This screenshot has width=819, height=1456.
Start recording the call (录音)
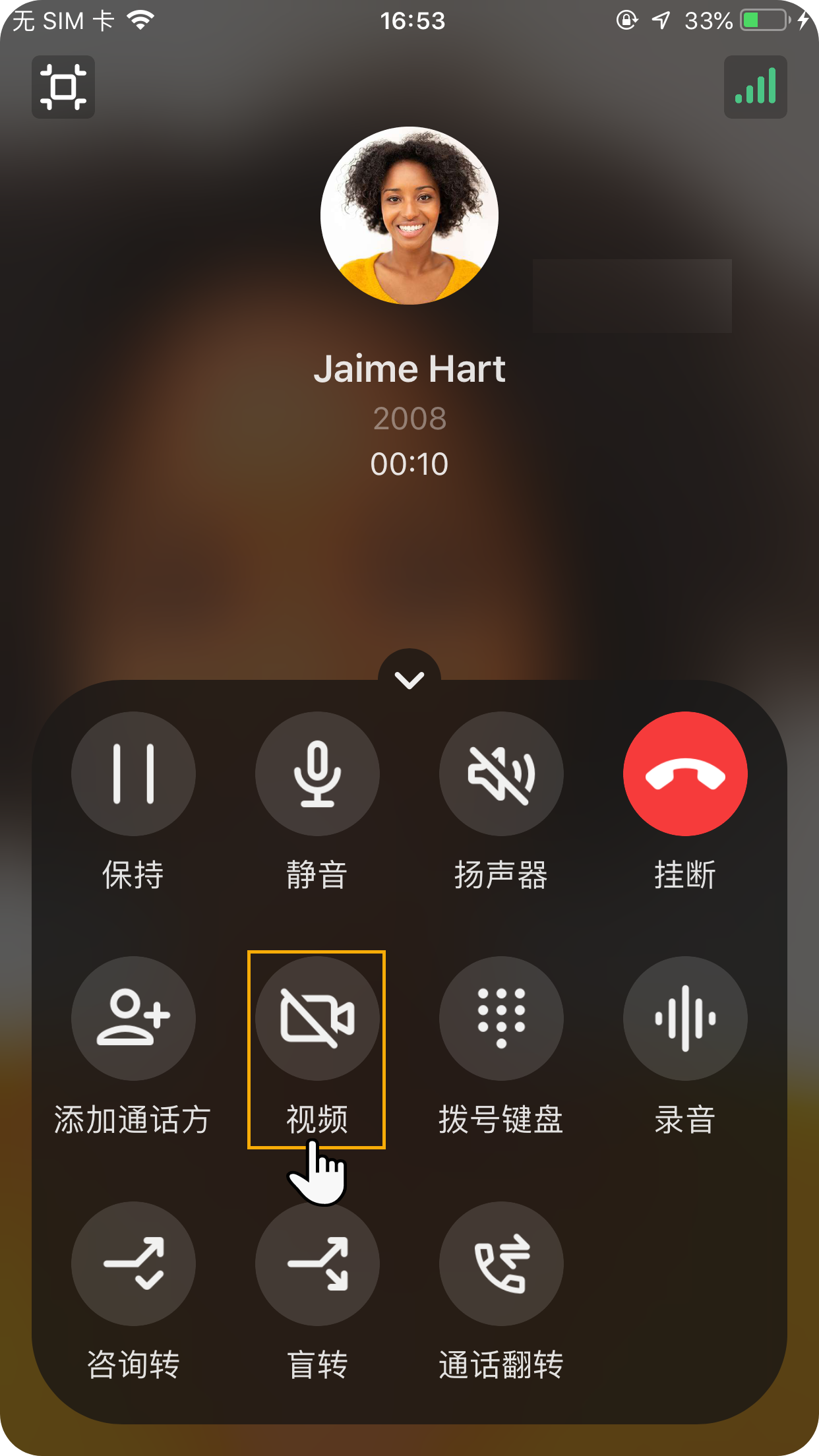tap(685, 1018)
